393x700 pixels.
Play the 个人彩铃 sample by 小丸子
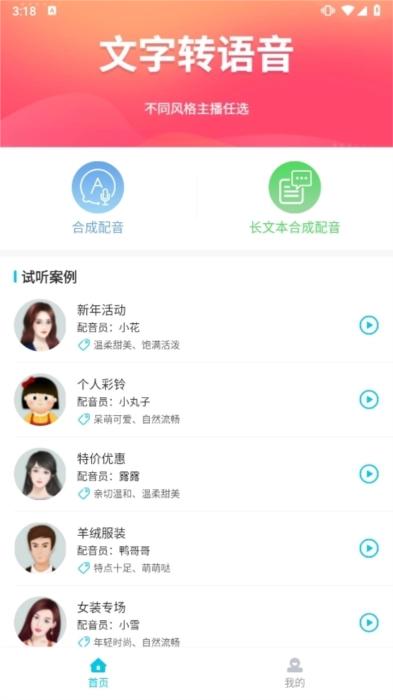coord(369,400)
